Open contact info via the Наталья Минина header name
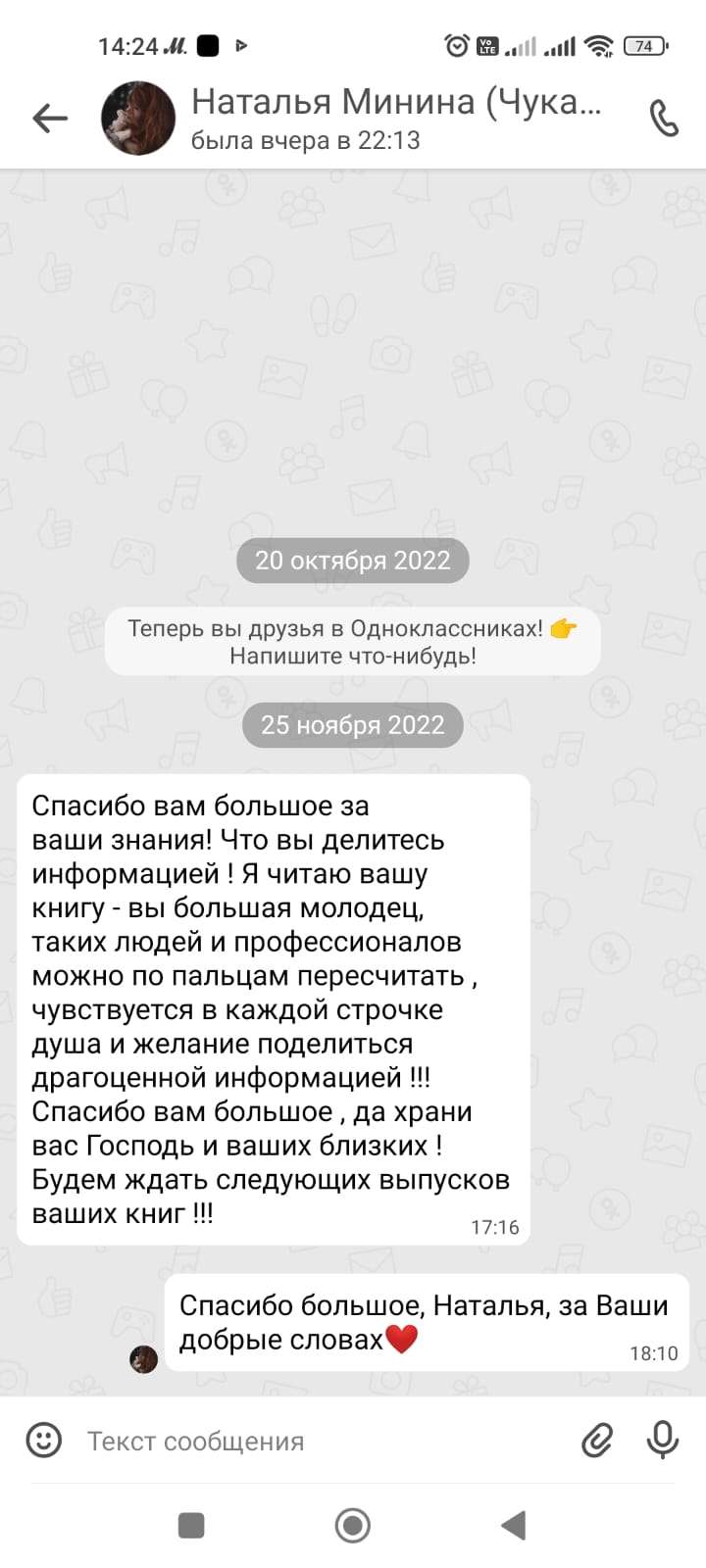The image size is (706, 1568). 396,102
